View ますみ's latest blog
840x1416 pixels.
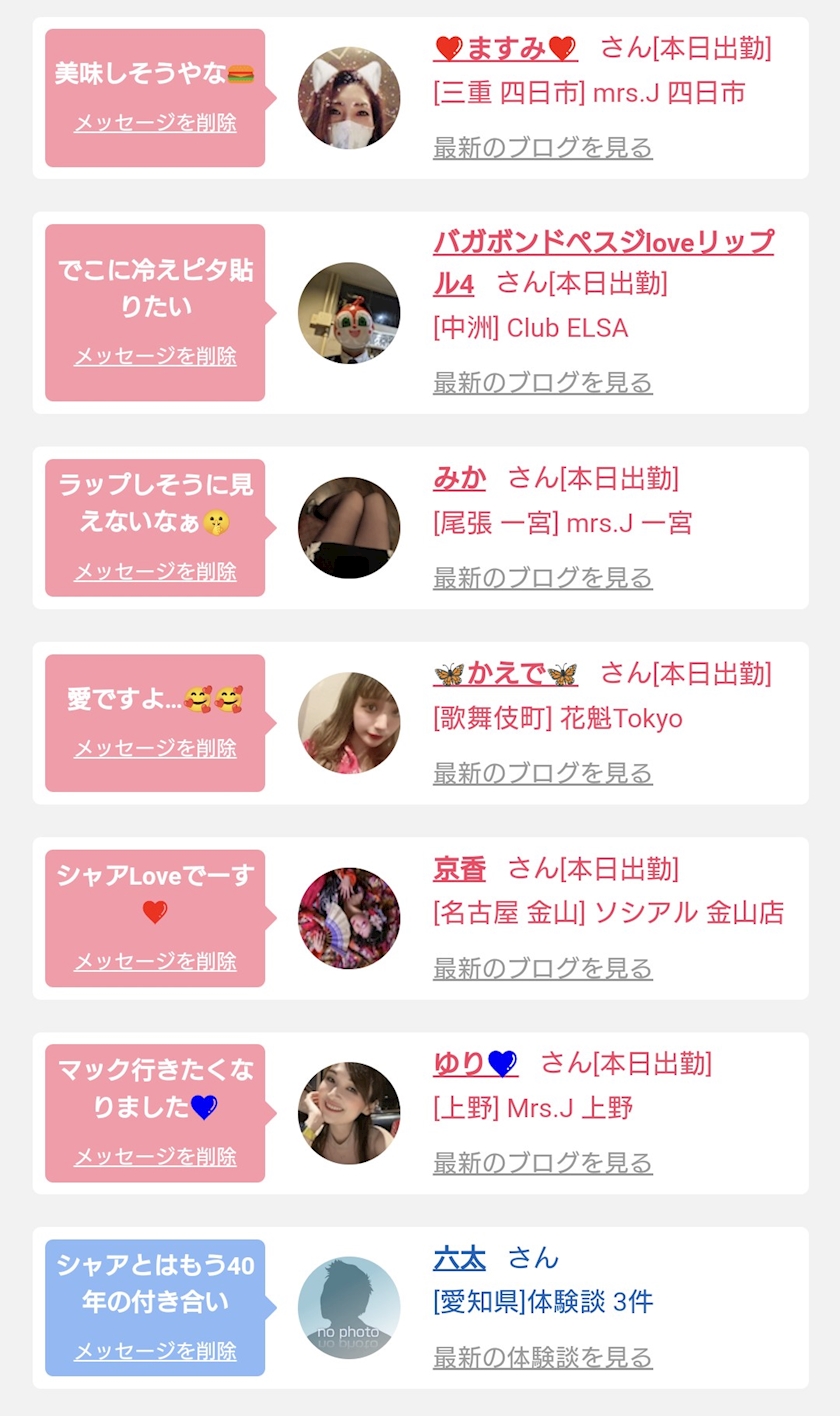(542, 148)
